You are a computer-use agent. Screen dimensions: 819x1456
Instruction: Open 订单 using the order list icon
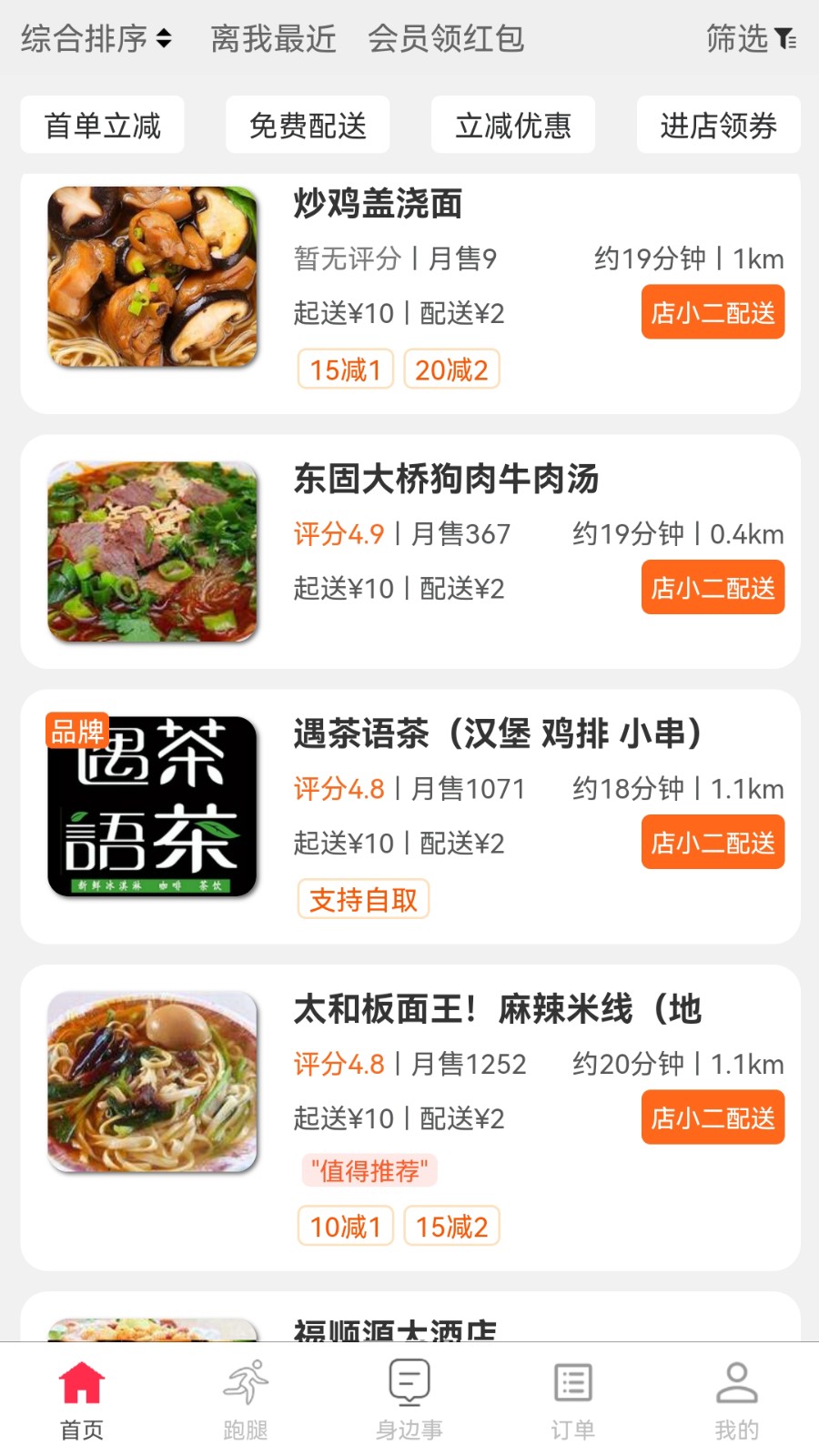coord(571,1381)
